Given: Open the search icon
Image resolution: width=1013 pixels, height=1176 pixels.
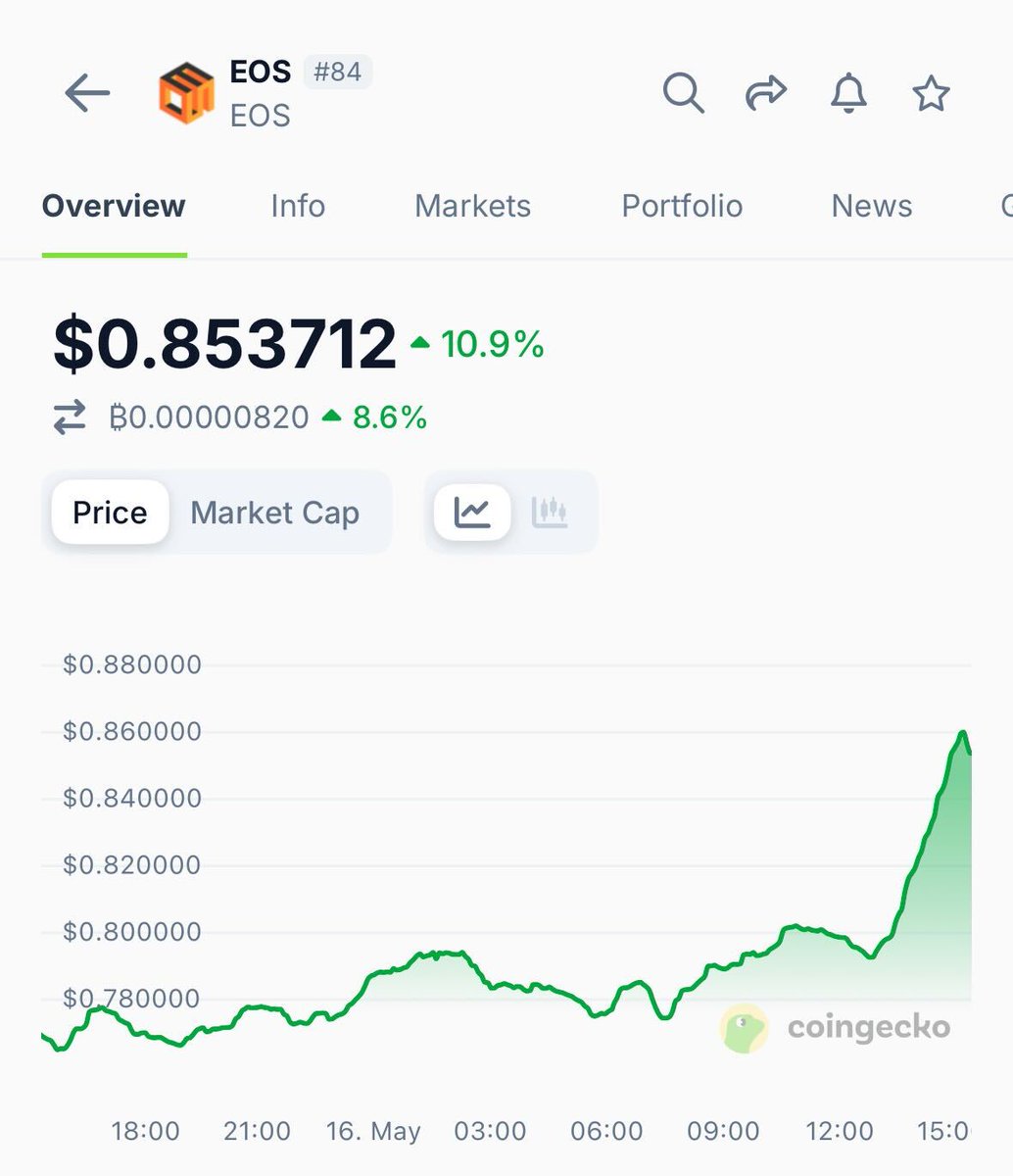Looking at the screenshot, I should point(684,93).
